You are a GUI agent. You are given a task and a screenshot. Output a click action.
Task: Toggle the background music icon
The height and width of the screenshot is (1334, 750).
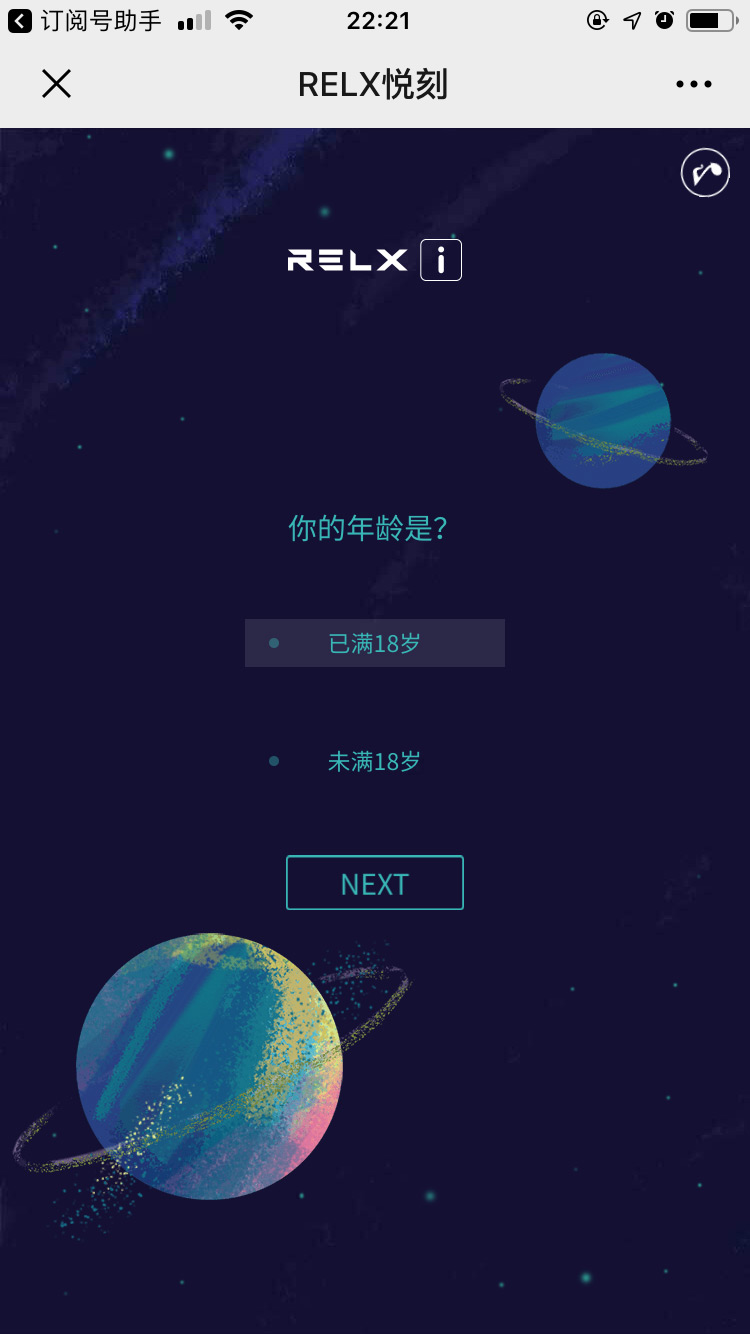pos(705,173)
